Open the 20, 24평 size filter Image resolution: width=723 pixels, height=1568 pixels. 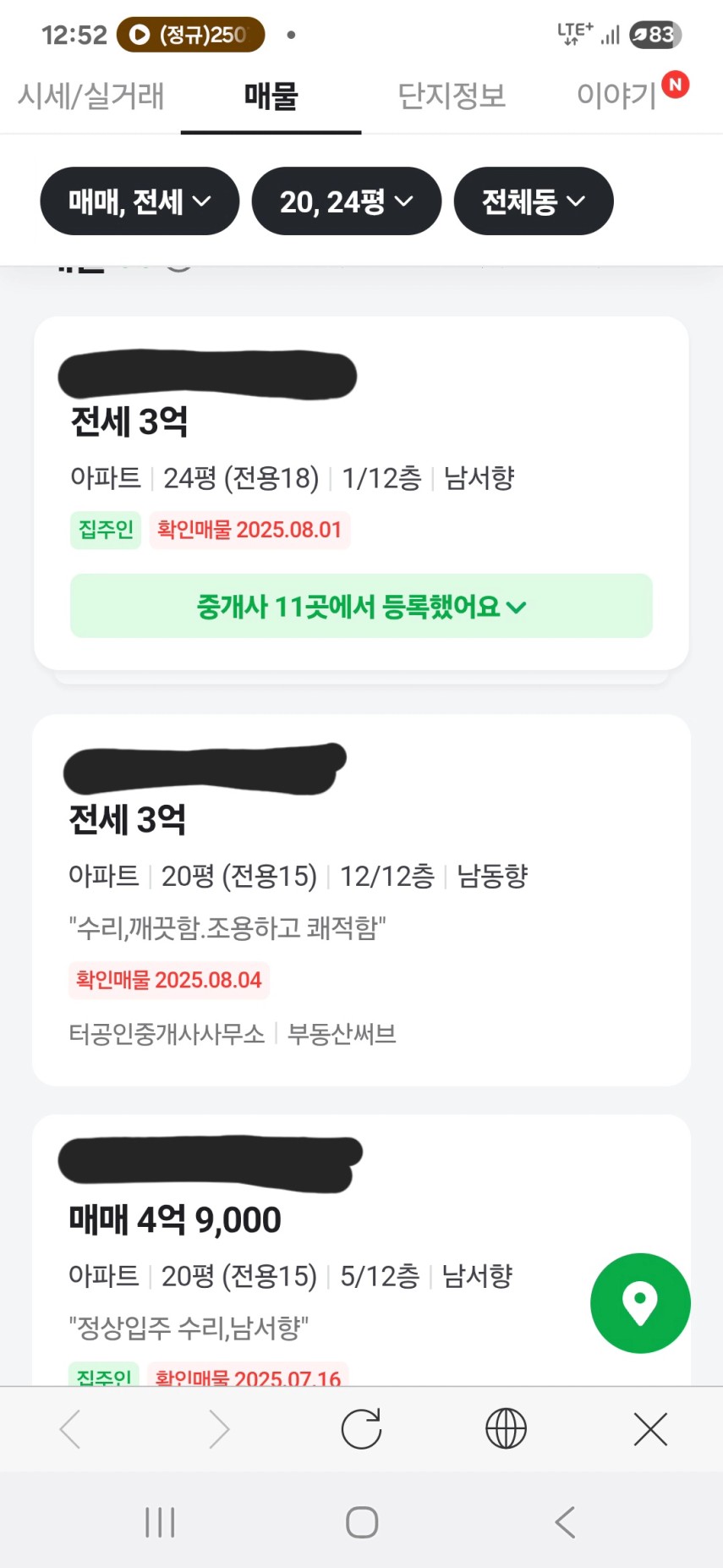click(x=347, y=201)
